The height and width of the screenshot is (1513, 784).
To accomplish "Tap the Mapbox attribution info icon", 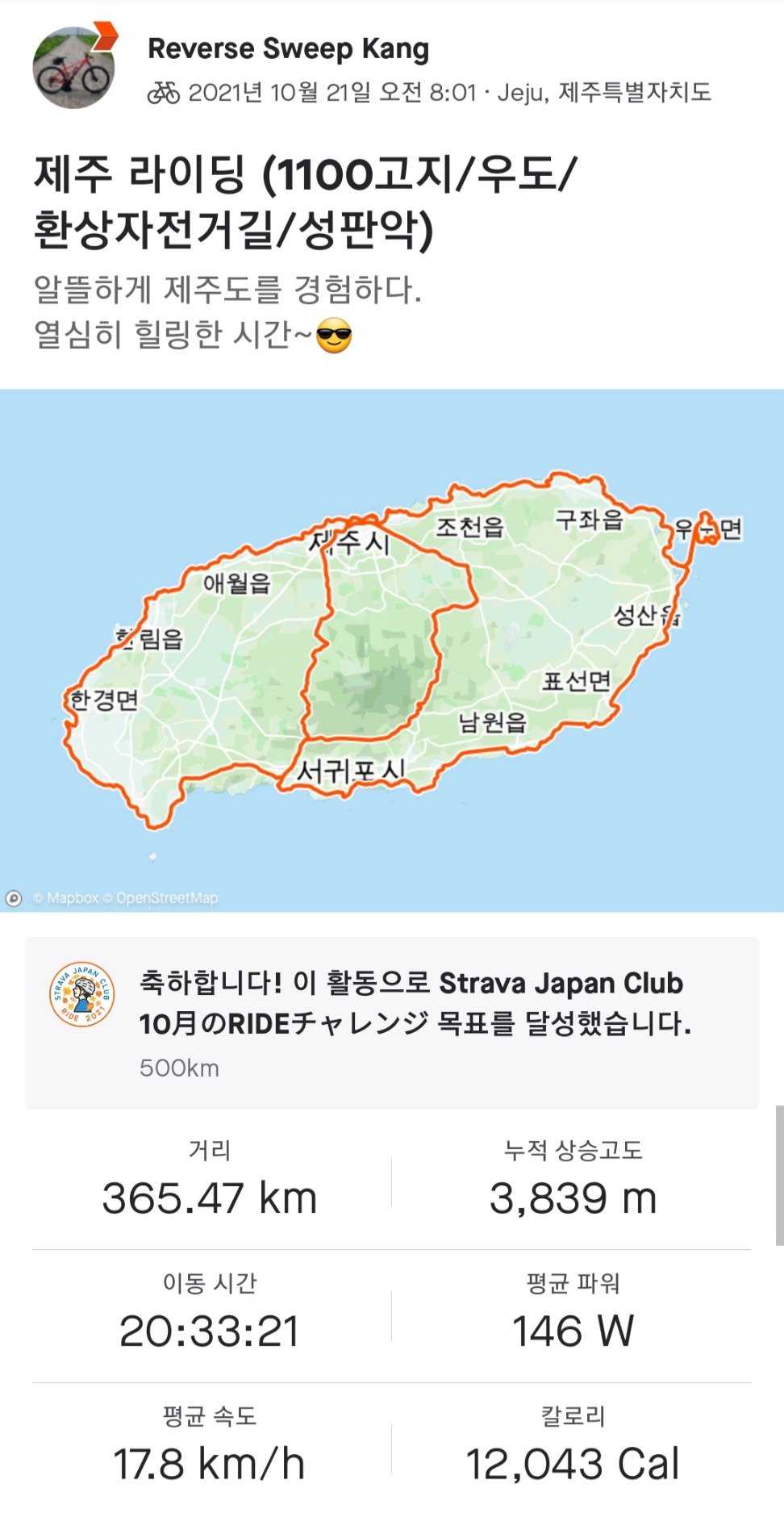I will click(14, 898).
